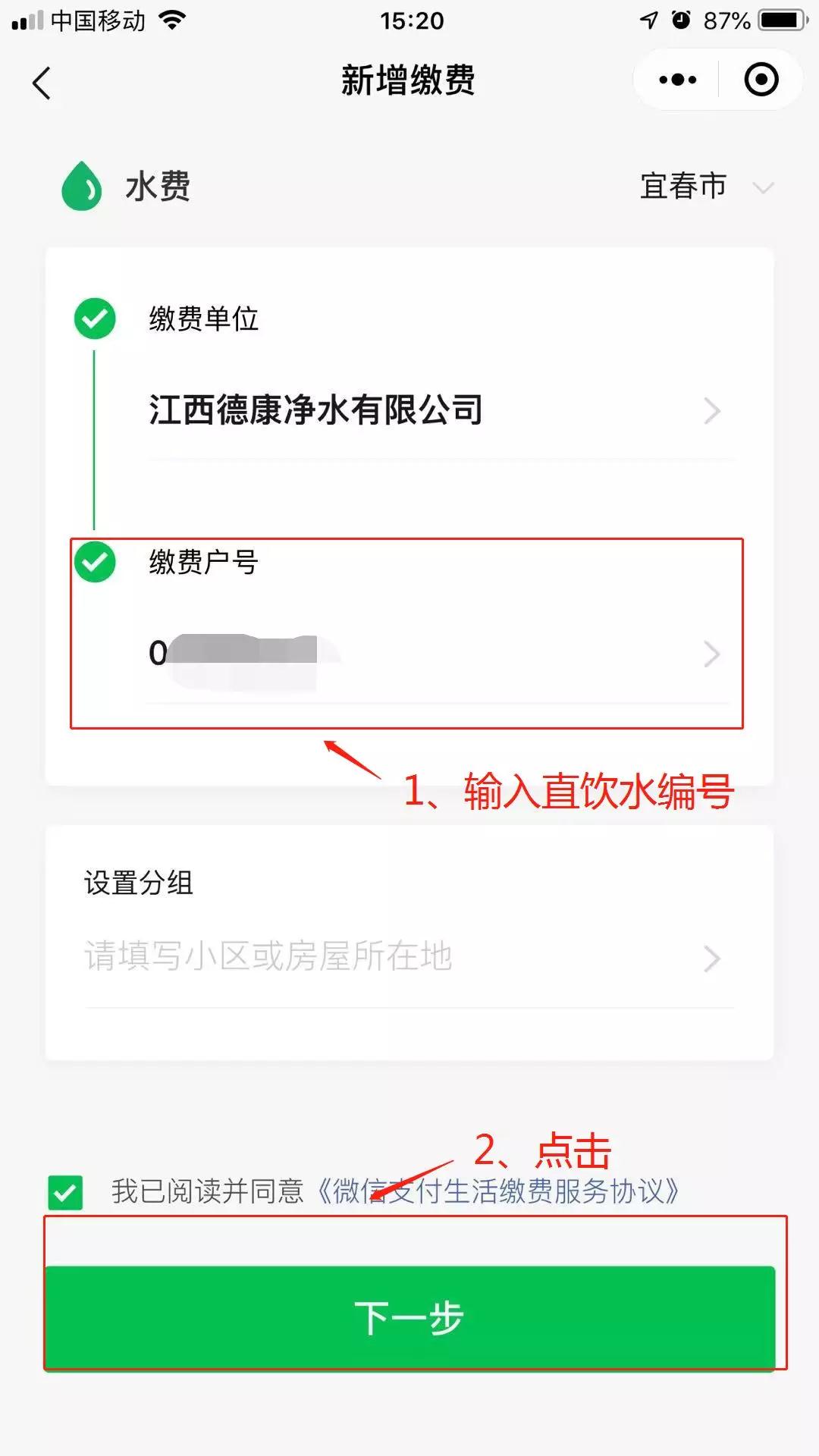
Task: Edit the 缴费户号 account number field
Action: coord(432,653)
